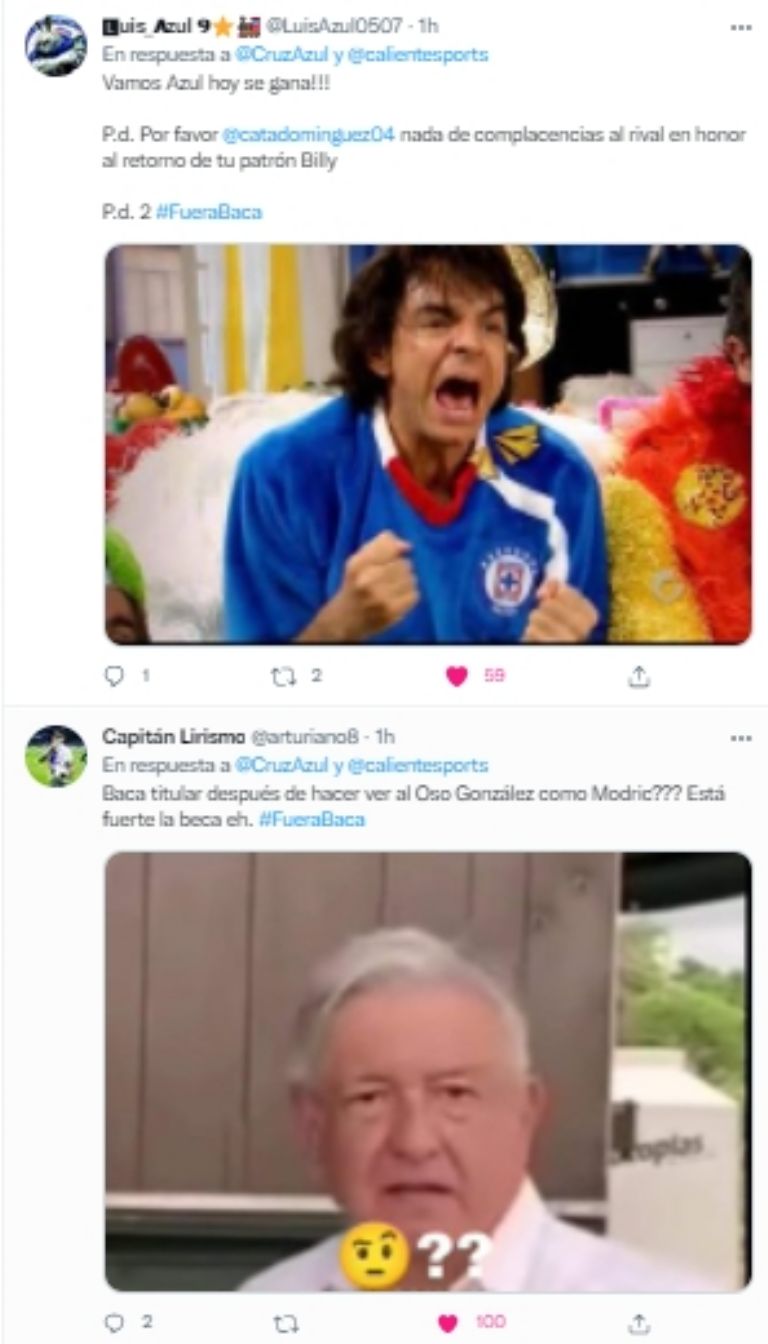
Task: Share Luis_Azul's tweet
Action: pos(638,677)
